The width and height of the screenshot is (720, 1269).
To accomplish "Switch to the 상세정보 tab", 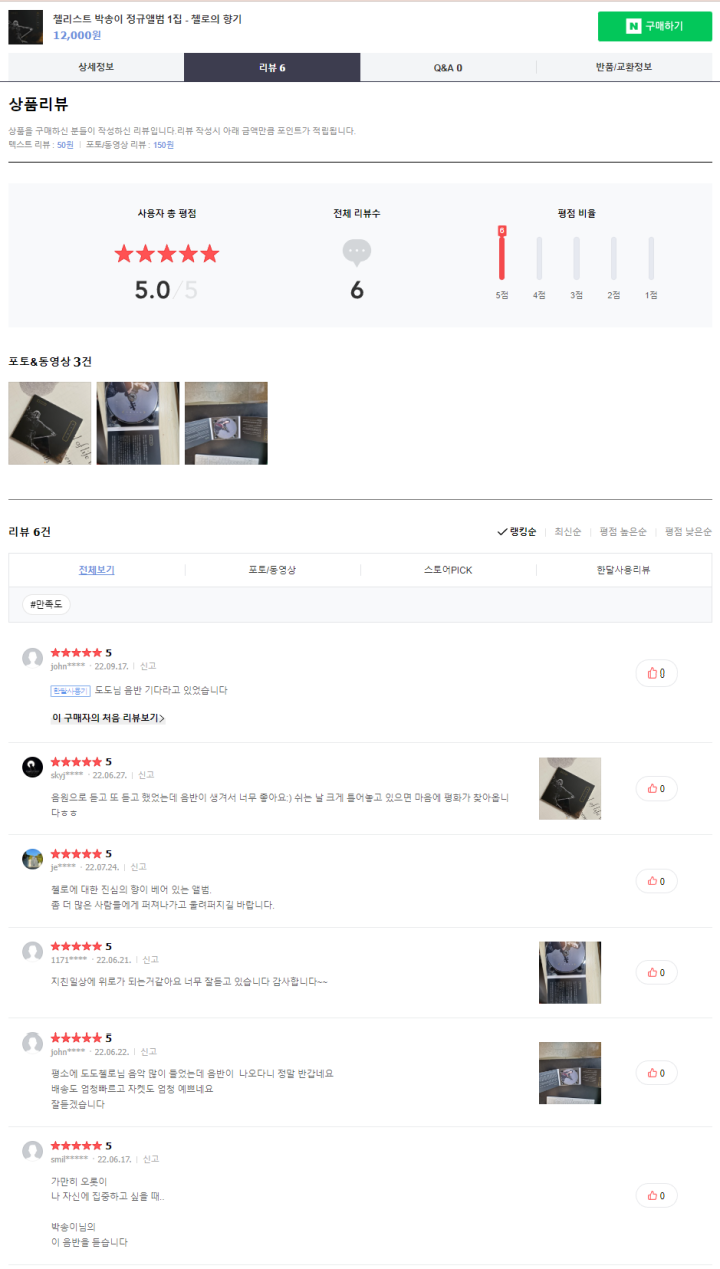I will [x=96, y=67].
